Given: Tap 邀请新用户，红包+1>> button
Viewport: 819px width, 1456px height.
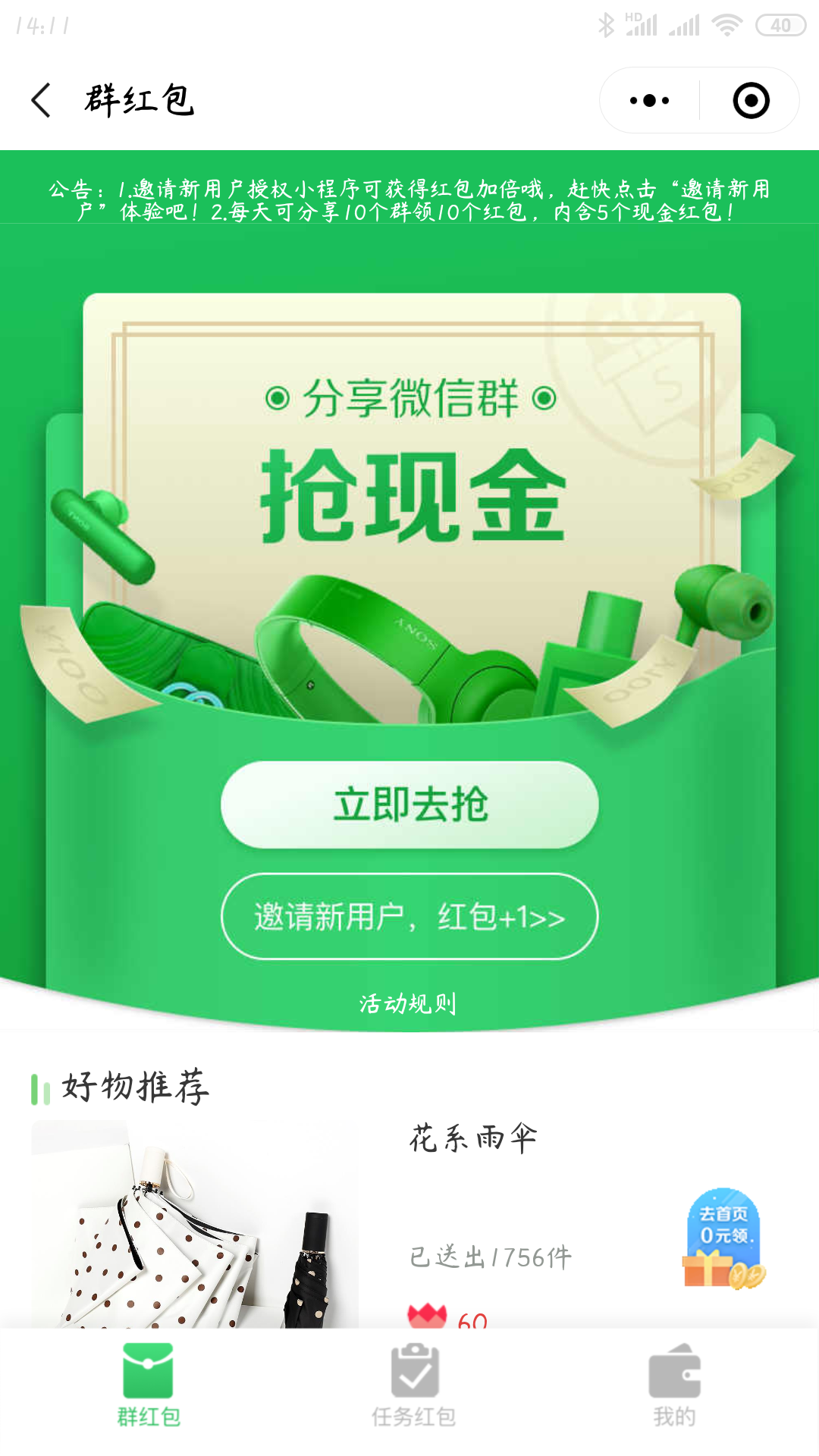Looking at the screenshot, I should (x=409, y=917).
